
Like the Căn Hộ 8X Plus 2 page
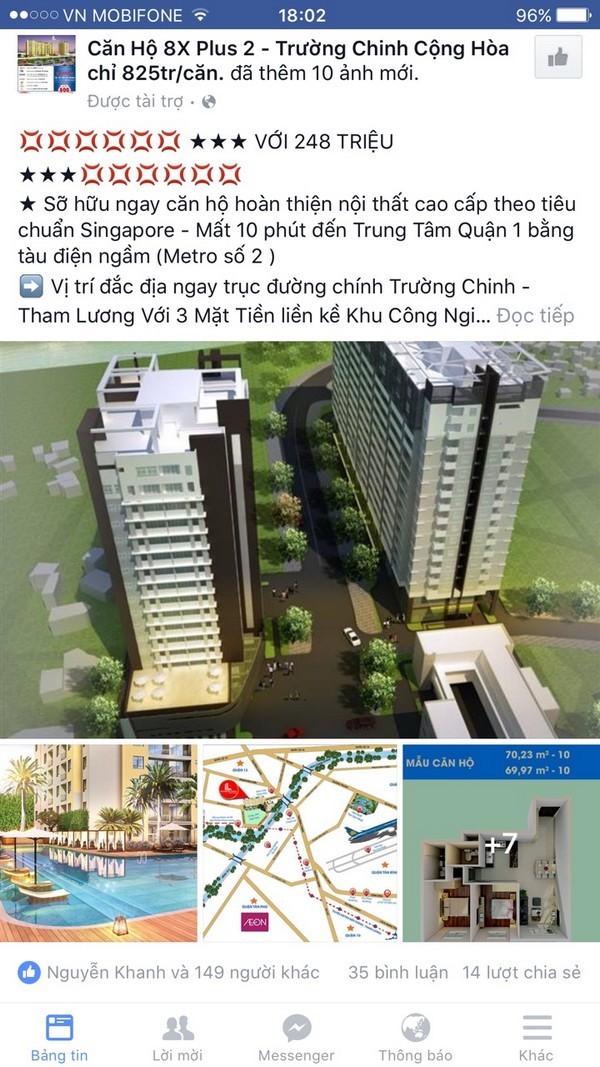click(x=557, y=59)
